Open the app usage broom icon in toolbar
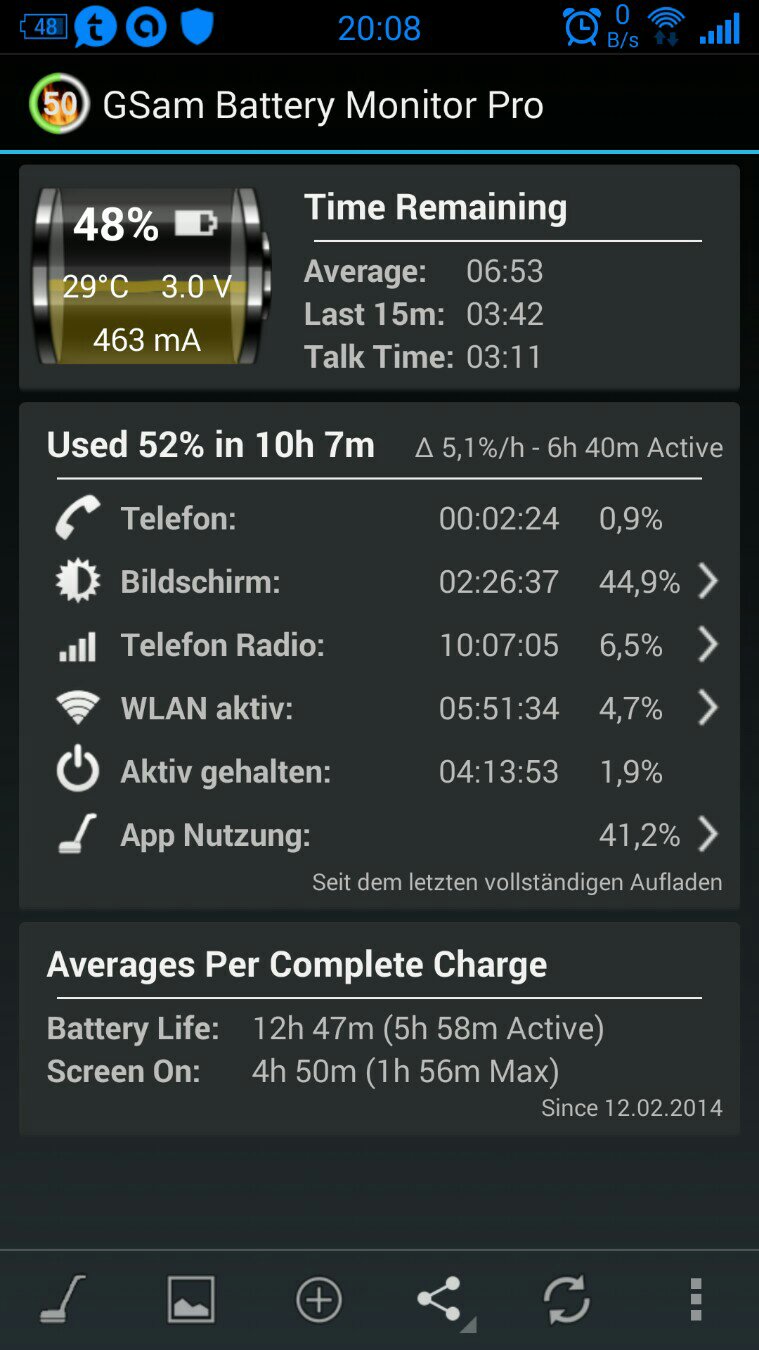Viewport: 759px width, 1350px height. (x=63, y=1300)
